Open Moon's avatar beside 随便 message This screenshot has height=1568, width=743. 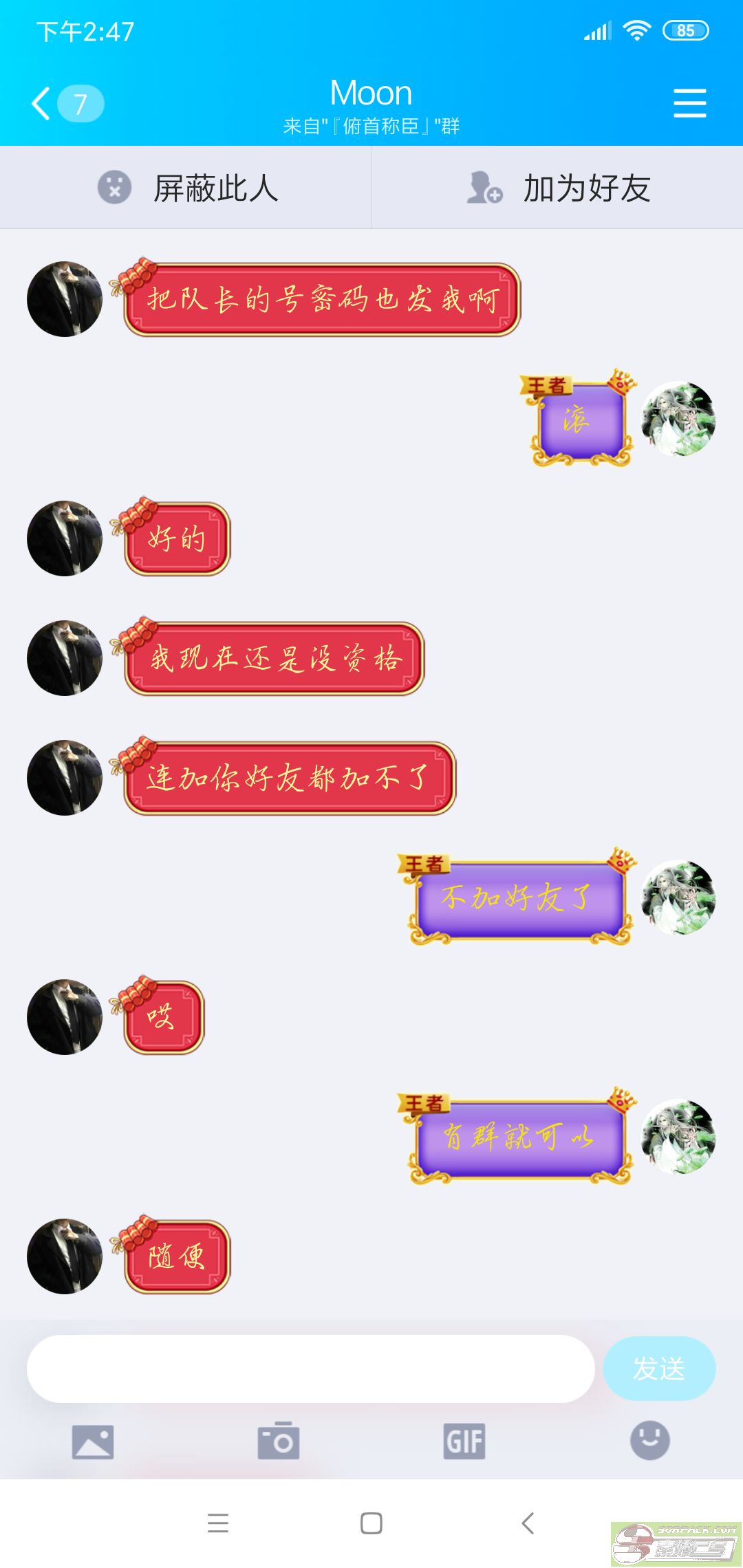(x=65, y=1256)
